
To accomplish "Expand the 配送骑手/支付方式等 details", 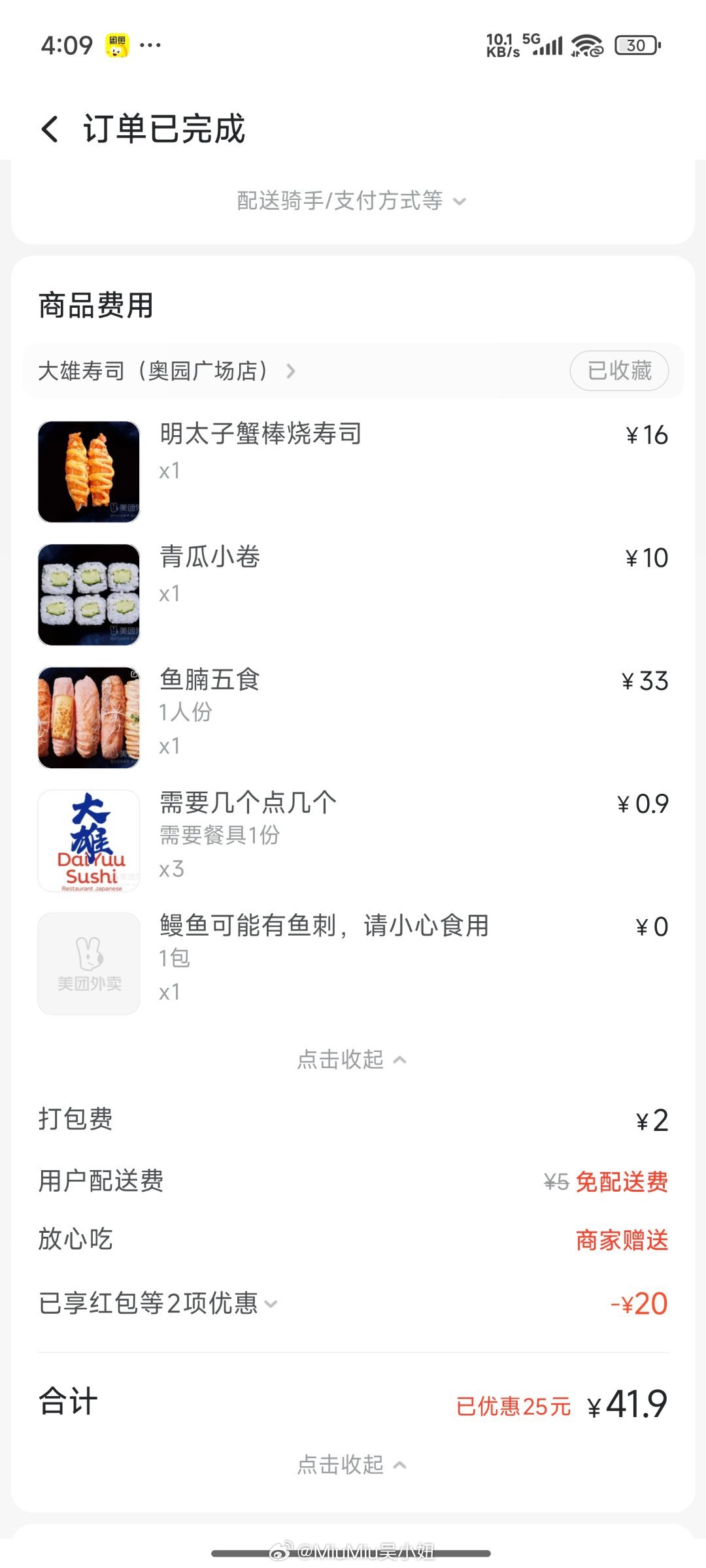I will pos(352,201).
